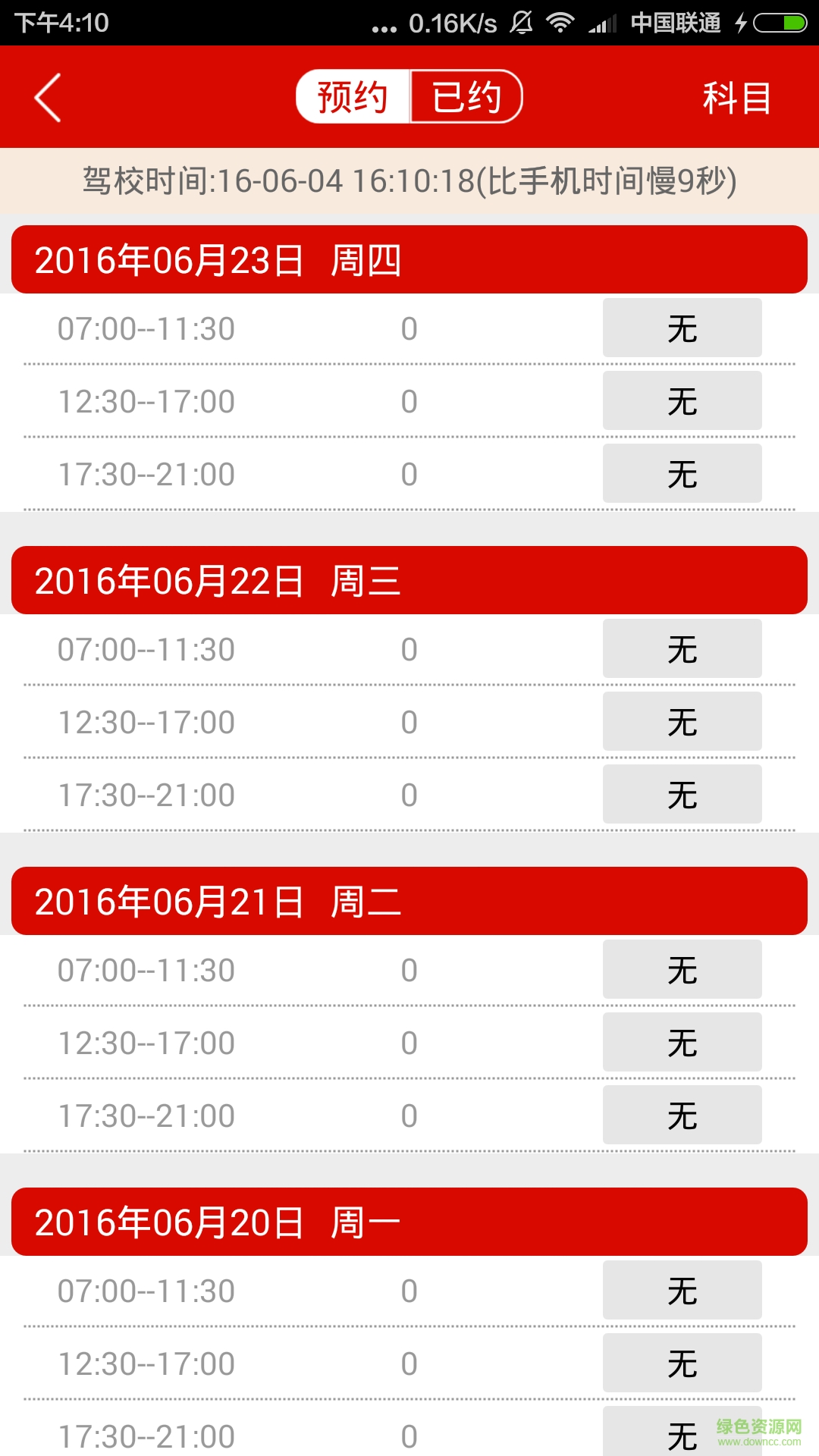819x1456 pixels.
Task: Tap the 0 count beside June 23 afternoon slot
Action: (x=409, y=401)
